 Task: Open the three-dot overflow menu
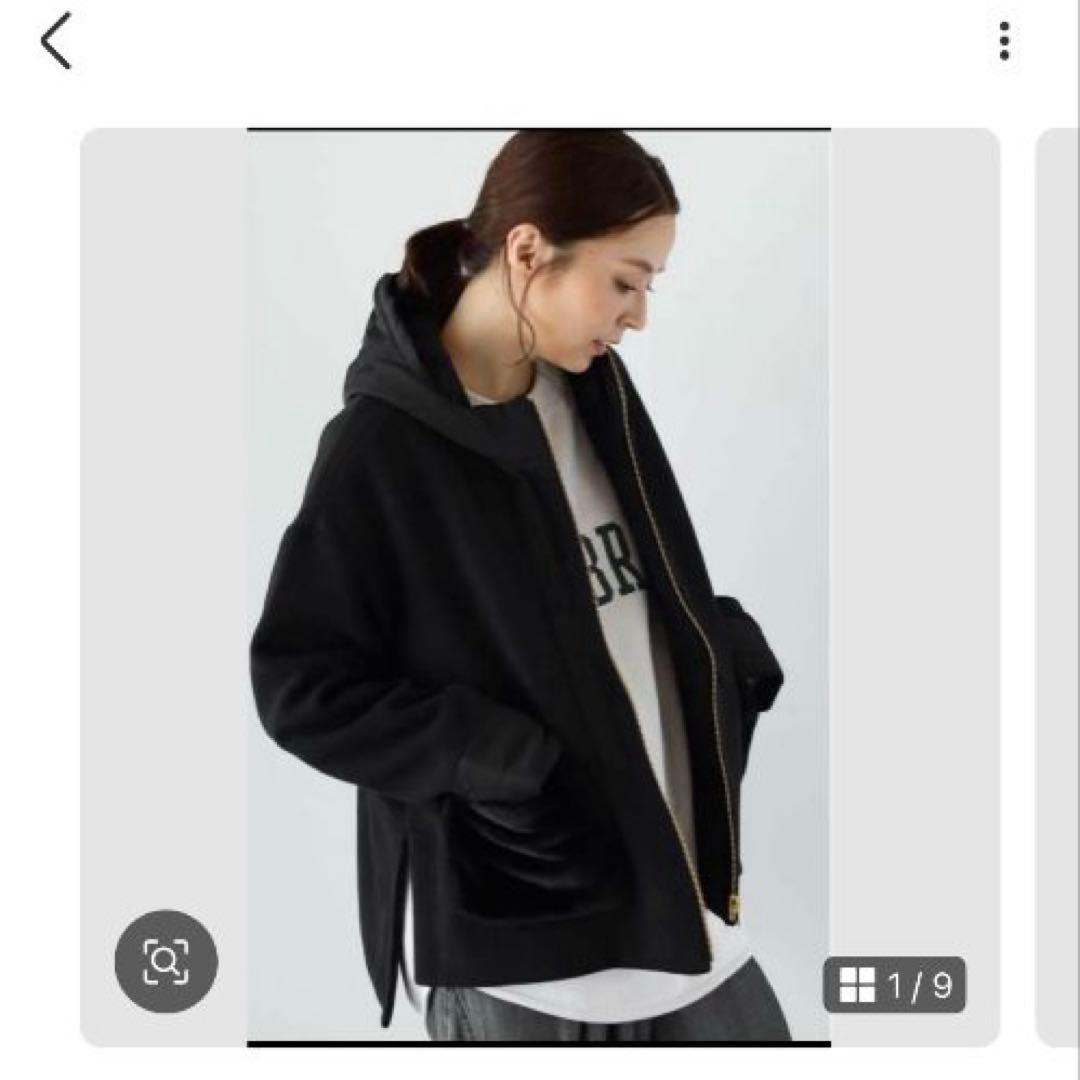(1004, 42)
